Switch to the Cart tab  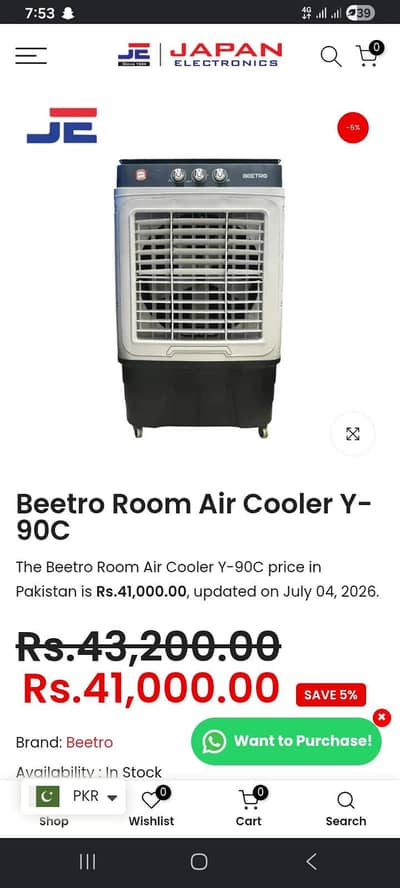249,808
